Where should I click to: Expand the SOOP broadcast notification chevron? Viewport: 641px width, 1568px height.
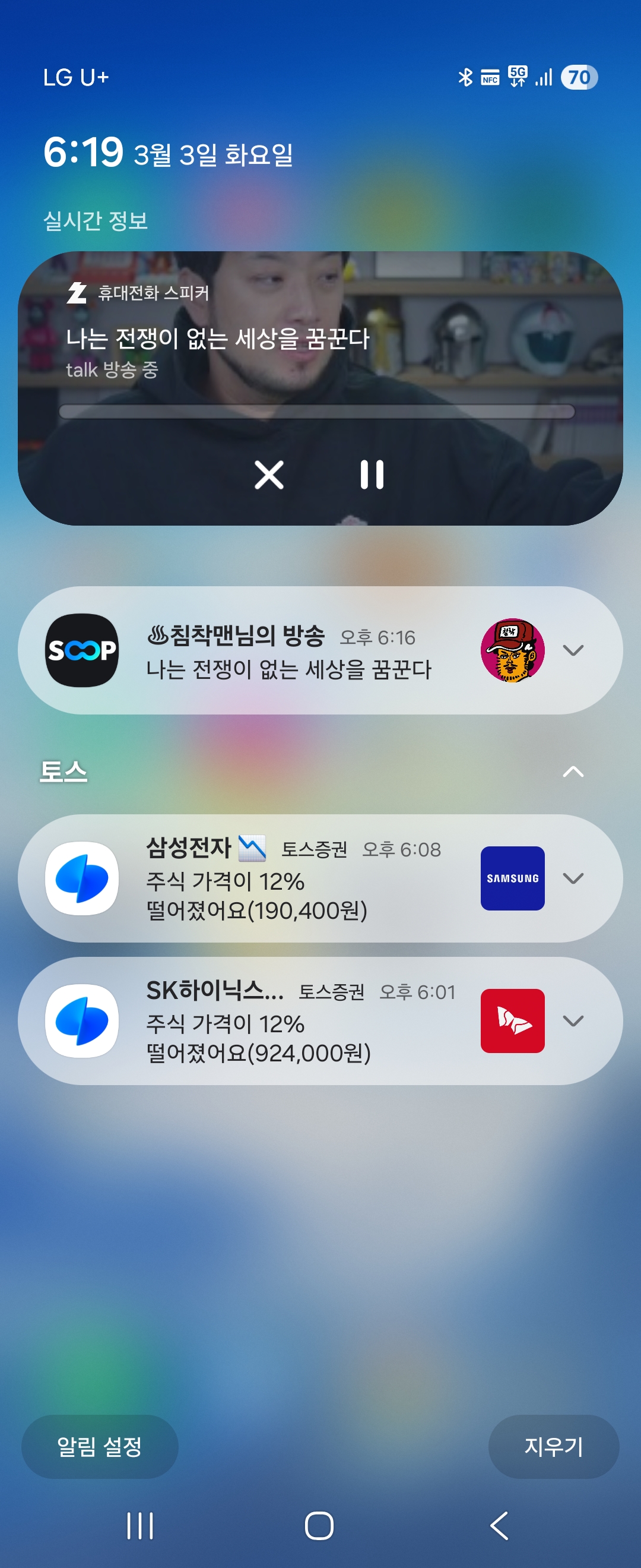573,650
